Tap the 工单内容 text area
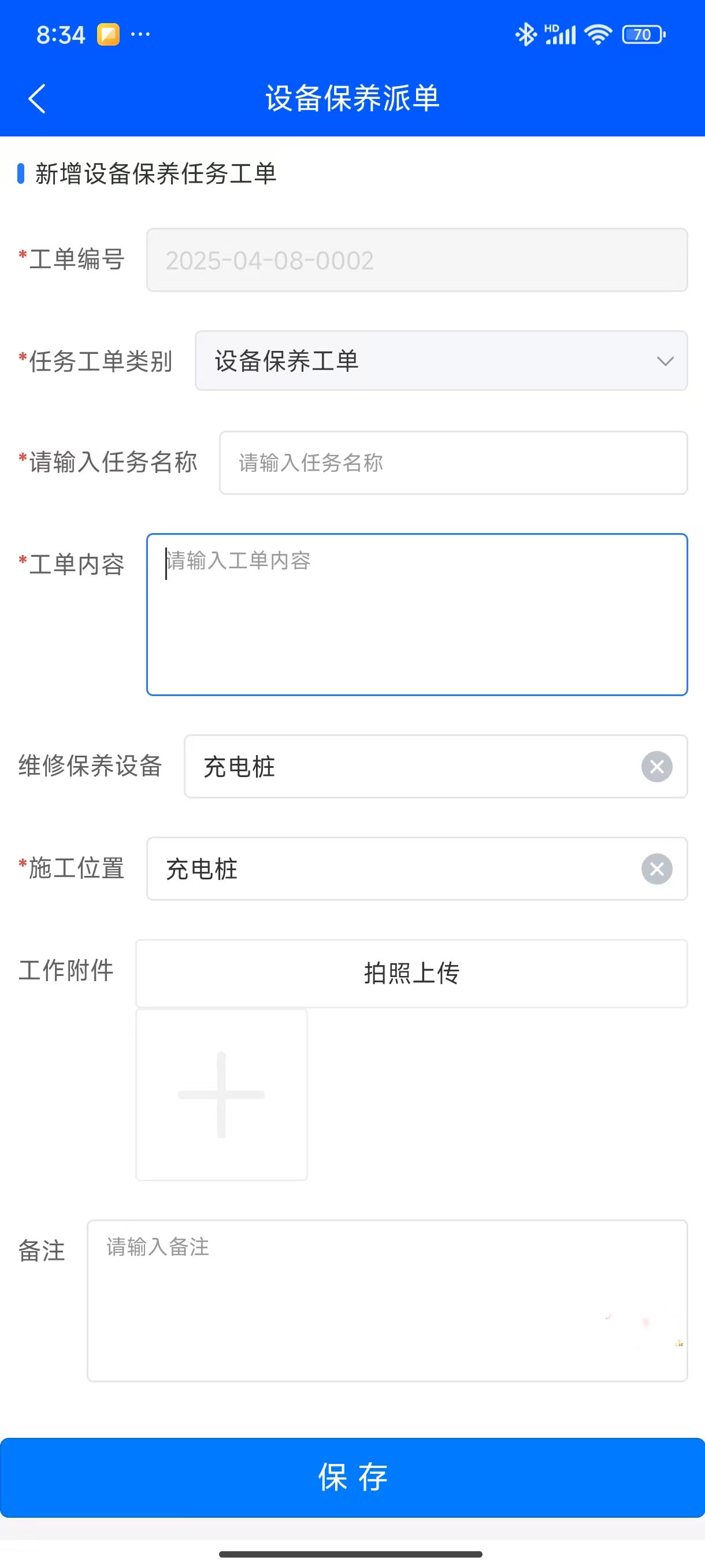Viewport: 705px width, 1568px height. pos(417,615)
